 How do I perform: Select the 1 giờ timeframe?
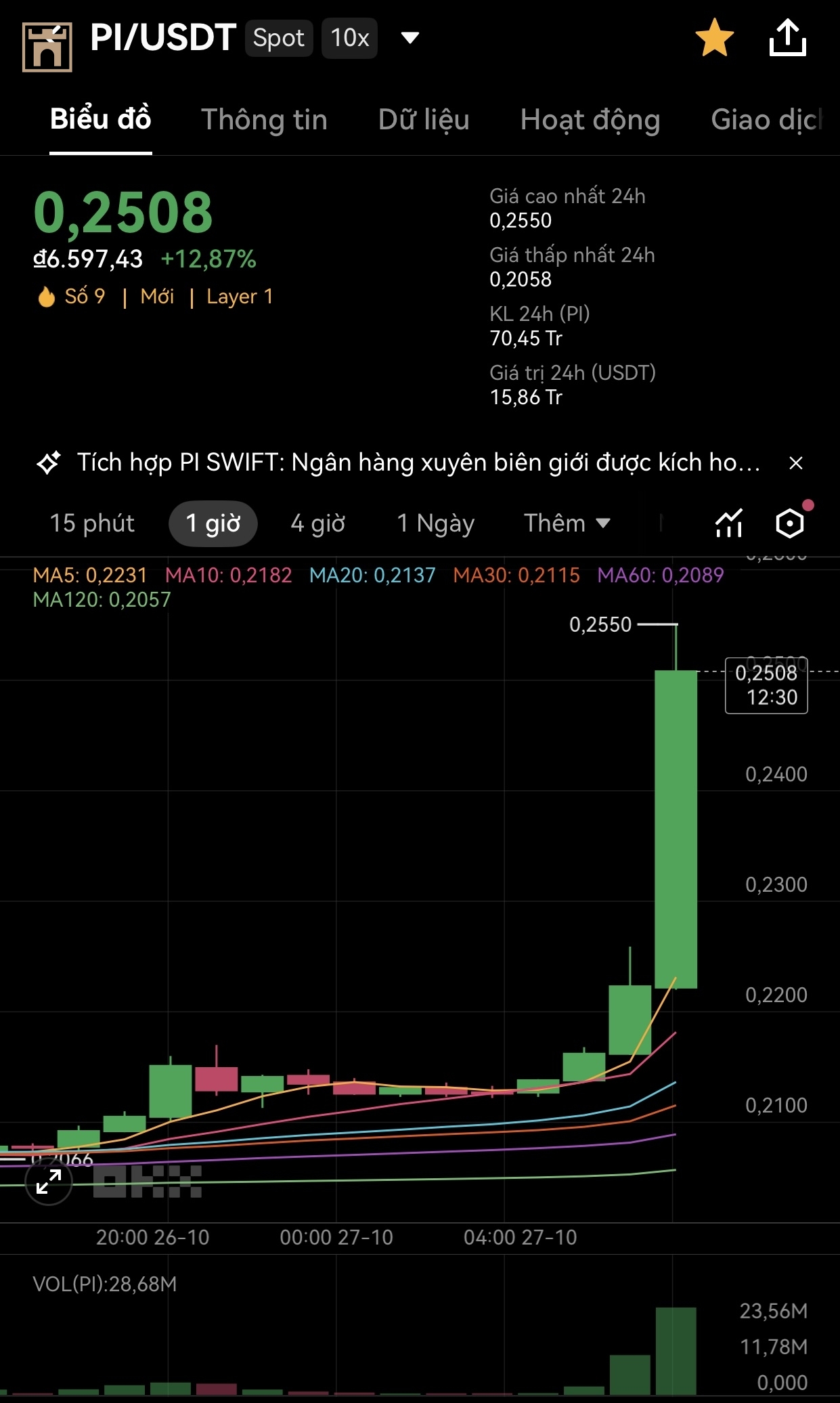pos(213,523)
